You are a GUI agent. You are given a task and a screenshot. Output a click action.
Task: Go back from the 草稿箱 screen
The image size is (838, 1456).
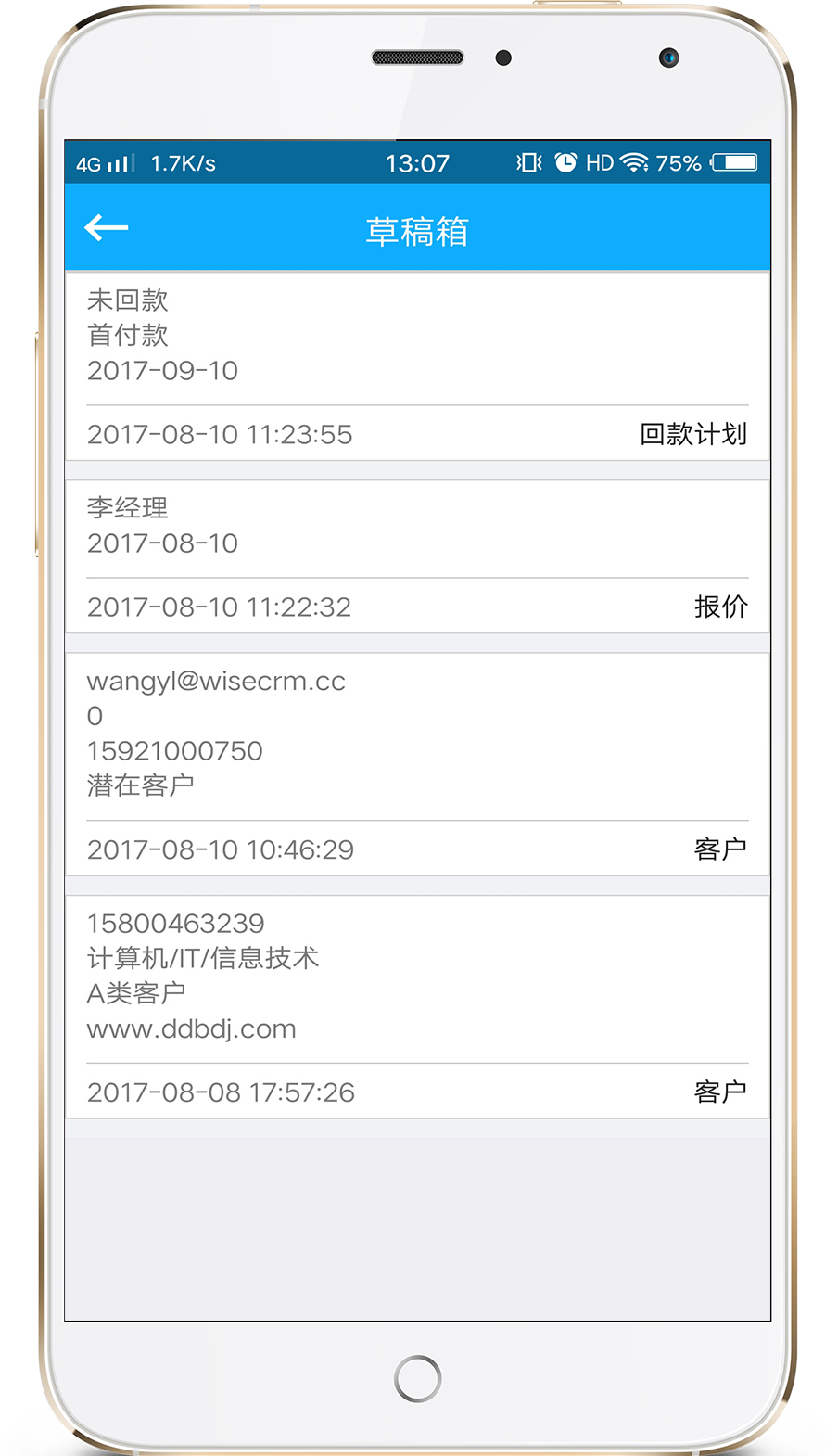click(x=106, y=228)
